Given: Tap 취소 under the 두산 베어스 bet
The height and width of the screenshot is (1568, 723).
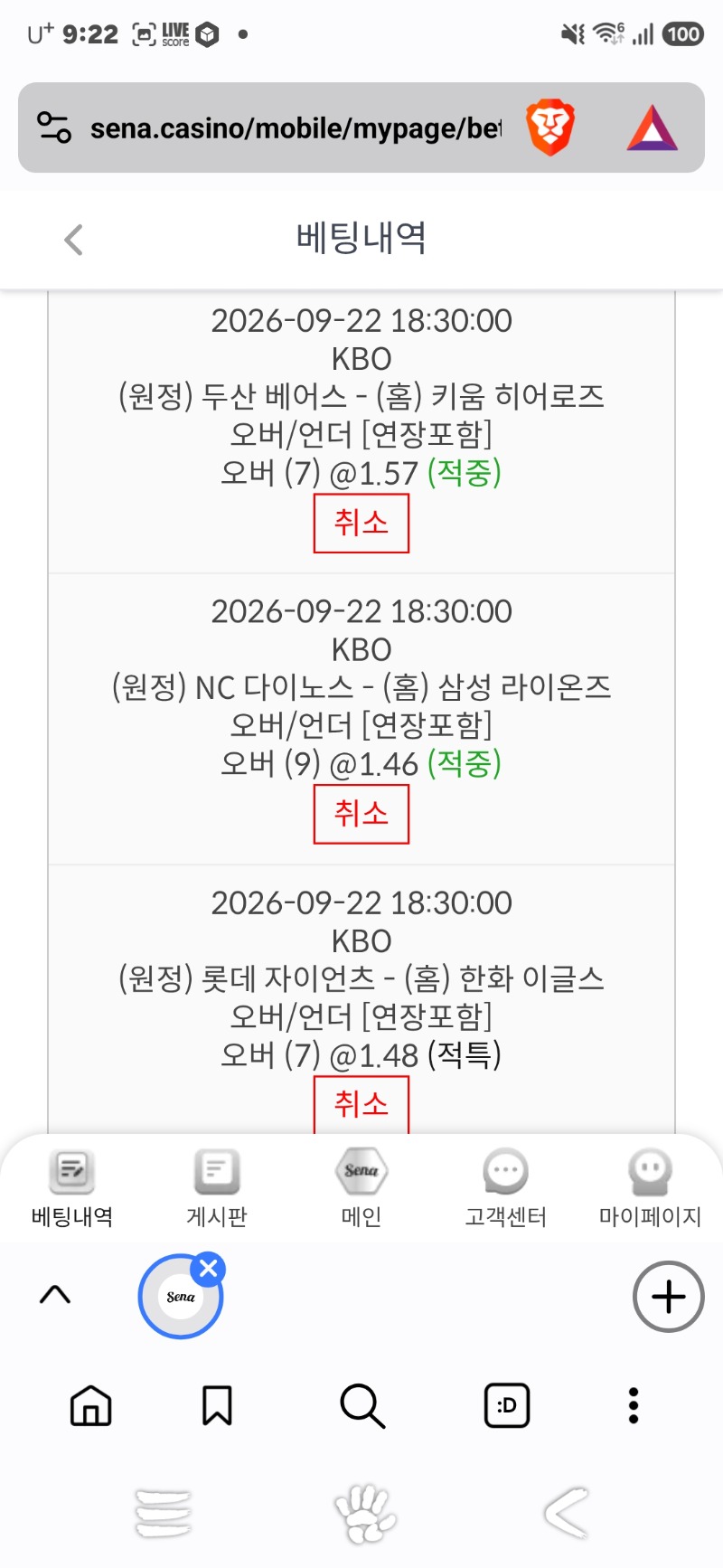Looking at the screenshot, I should click(x=361, y=523).
